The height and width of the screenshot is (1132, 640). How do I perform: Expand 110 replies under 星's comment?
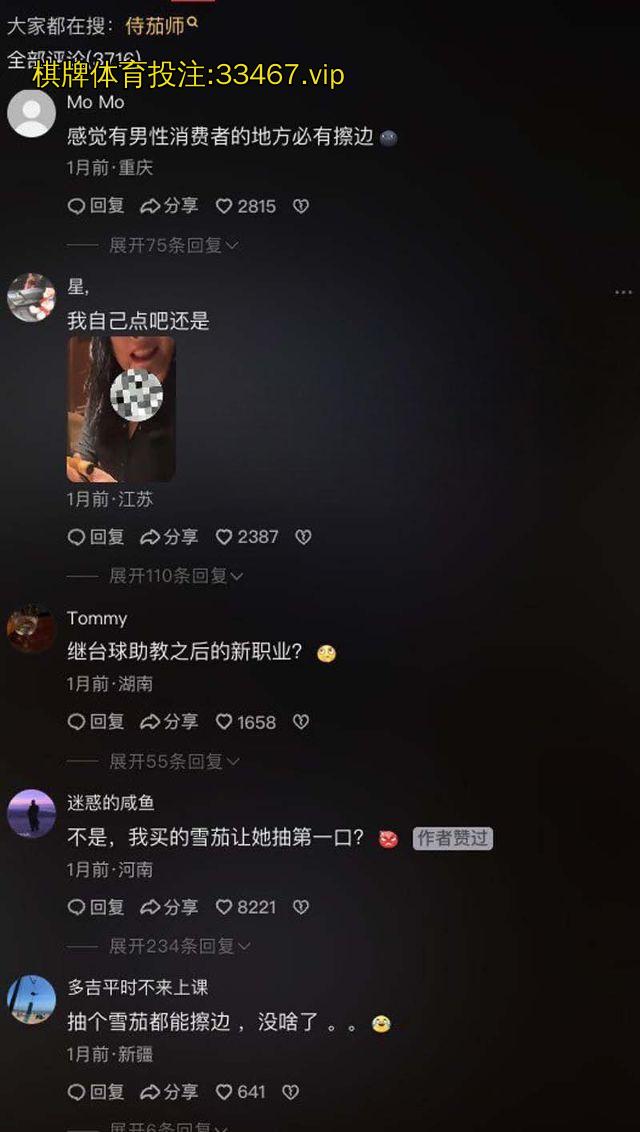pyautogui.click(x=175, y=576)
